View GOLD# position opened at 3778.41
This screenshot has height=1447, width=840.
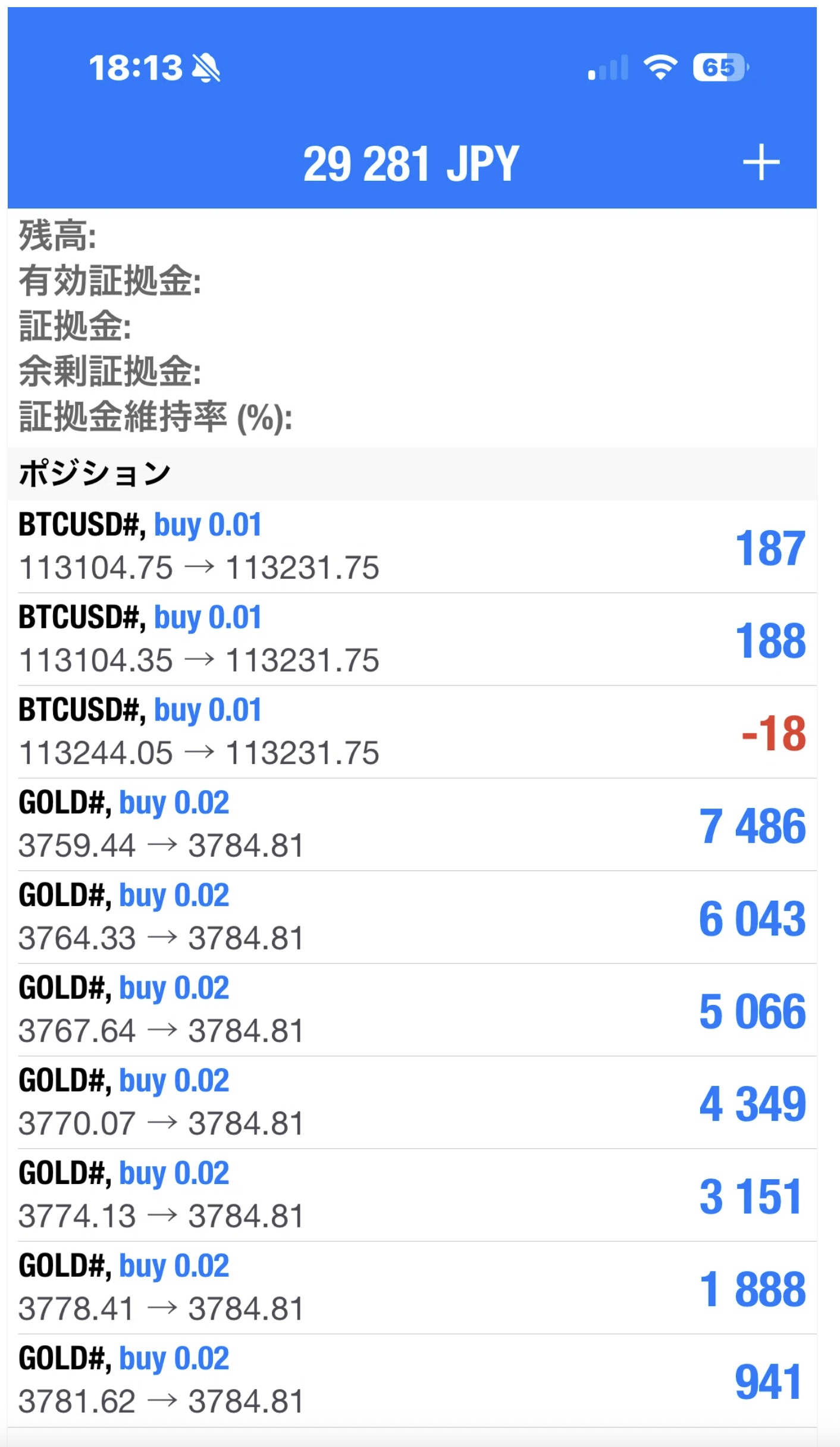point(410,1288)
